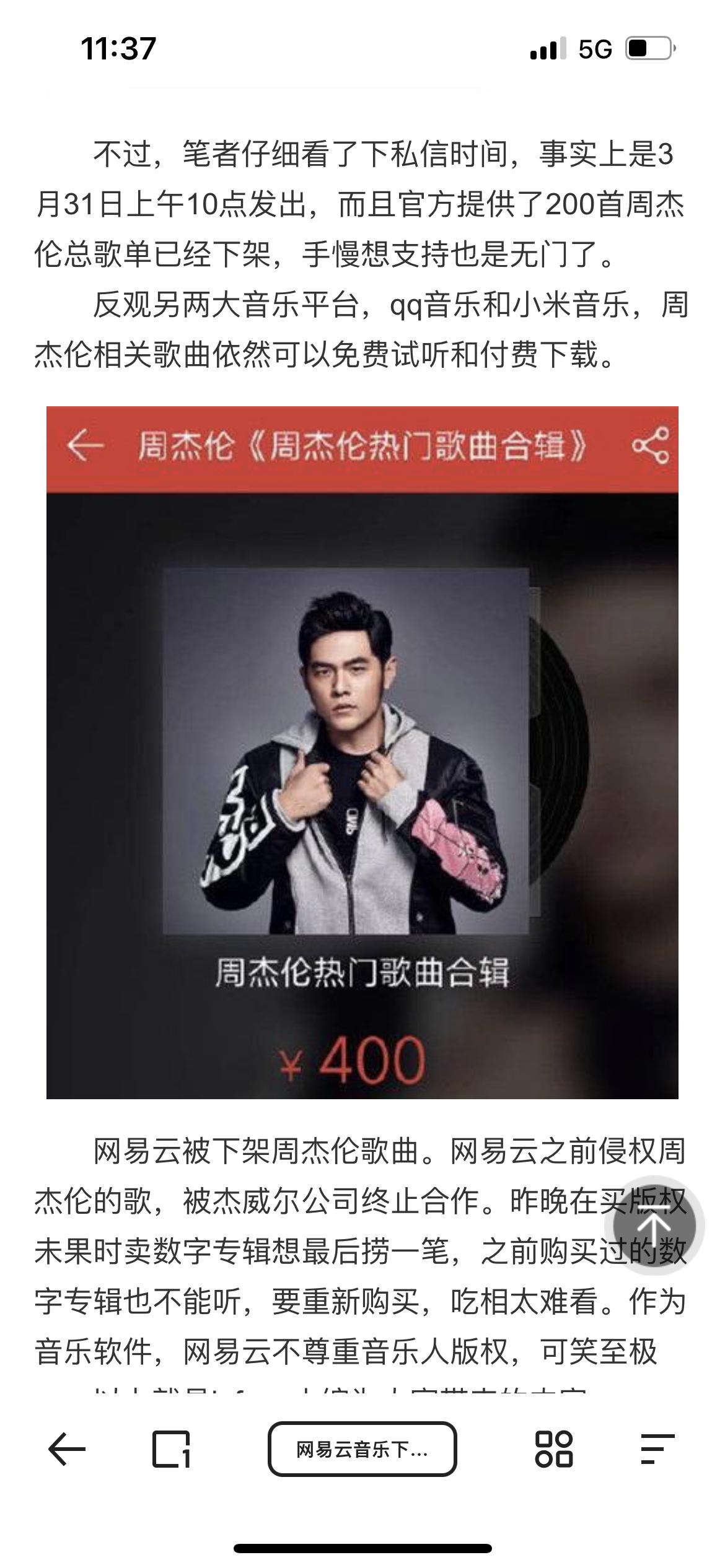The width and height of the screenshot is (725, 1568).
Task: Open the browser's four-squares grid menu
Action: pos(553,1450)
